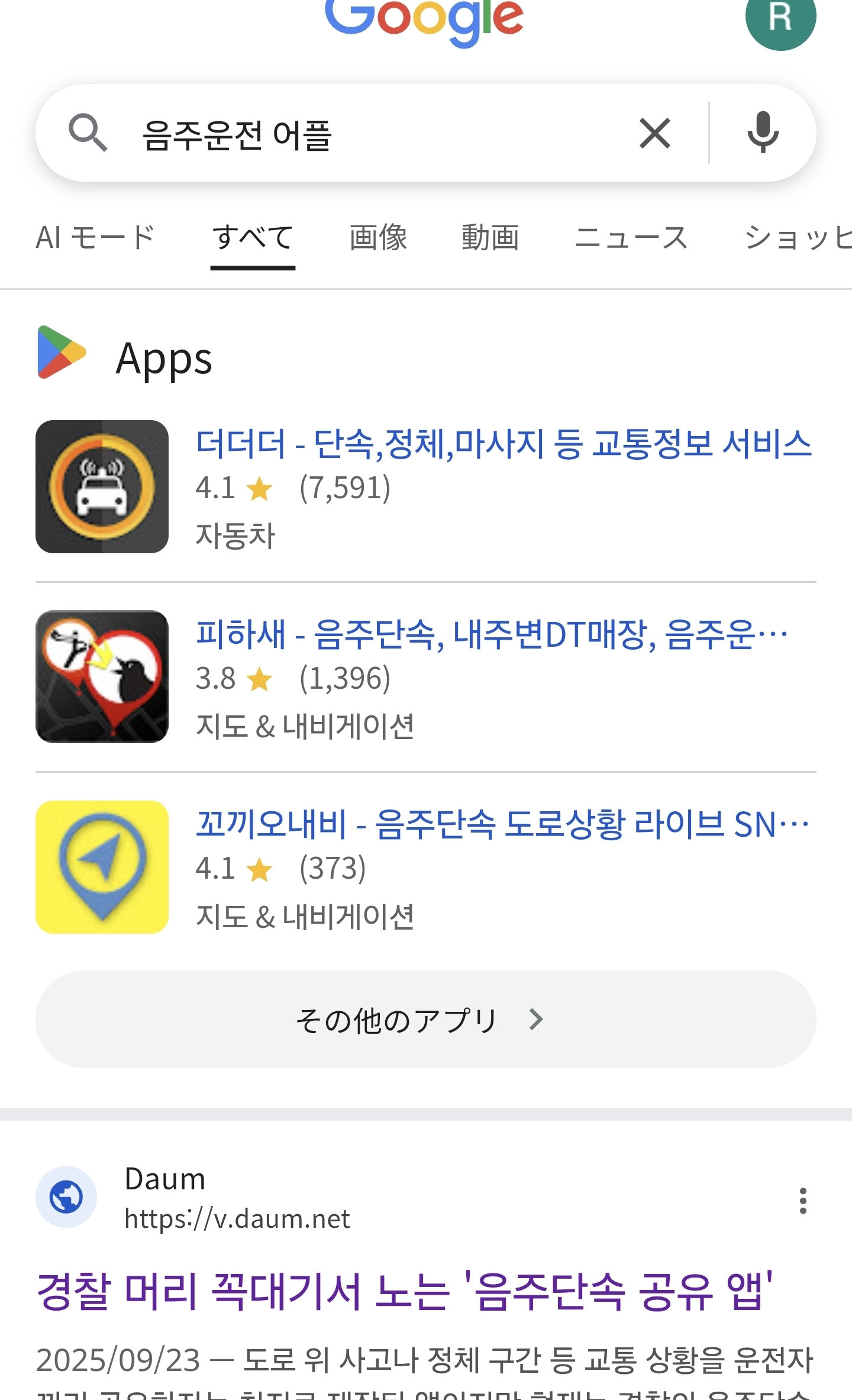
Task: Open the 動画 tab
Action: pos(490,238)
